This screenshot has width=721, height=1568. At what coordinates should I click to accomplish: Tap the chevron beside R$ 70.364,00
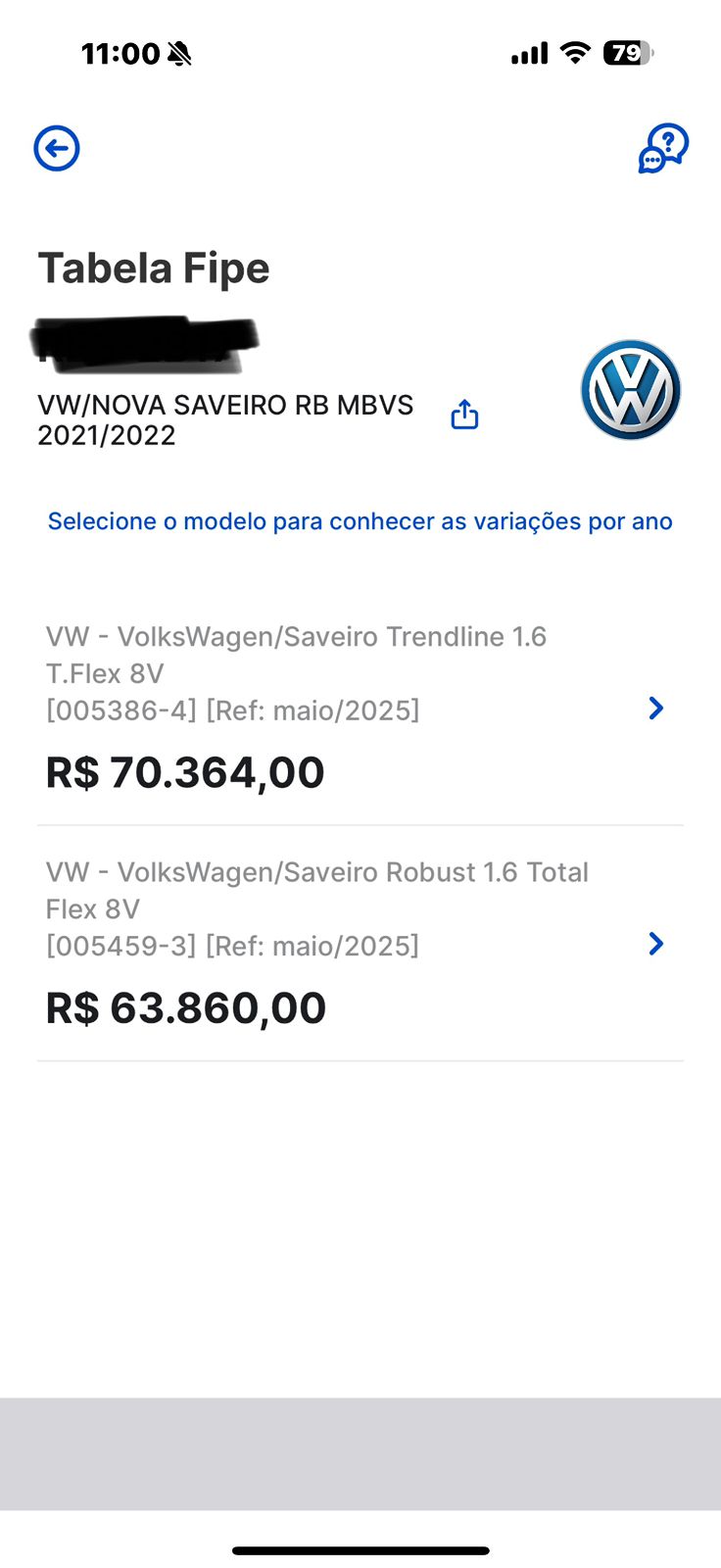[655, 708]
